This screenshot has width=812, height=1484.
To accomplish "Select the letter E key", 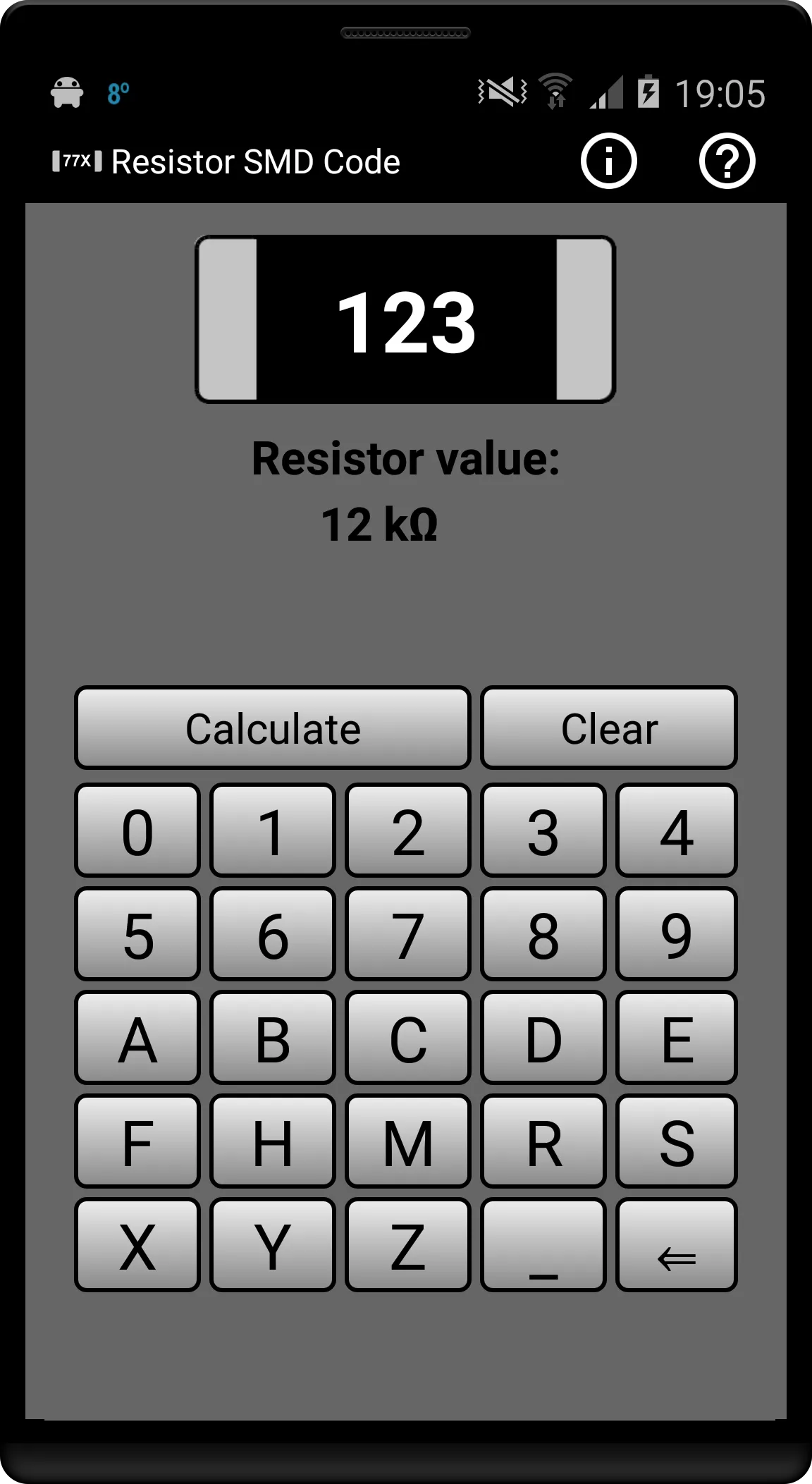I will [677, 1038].
